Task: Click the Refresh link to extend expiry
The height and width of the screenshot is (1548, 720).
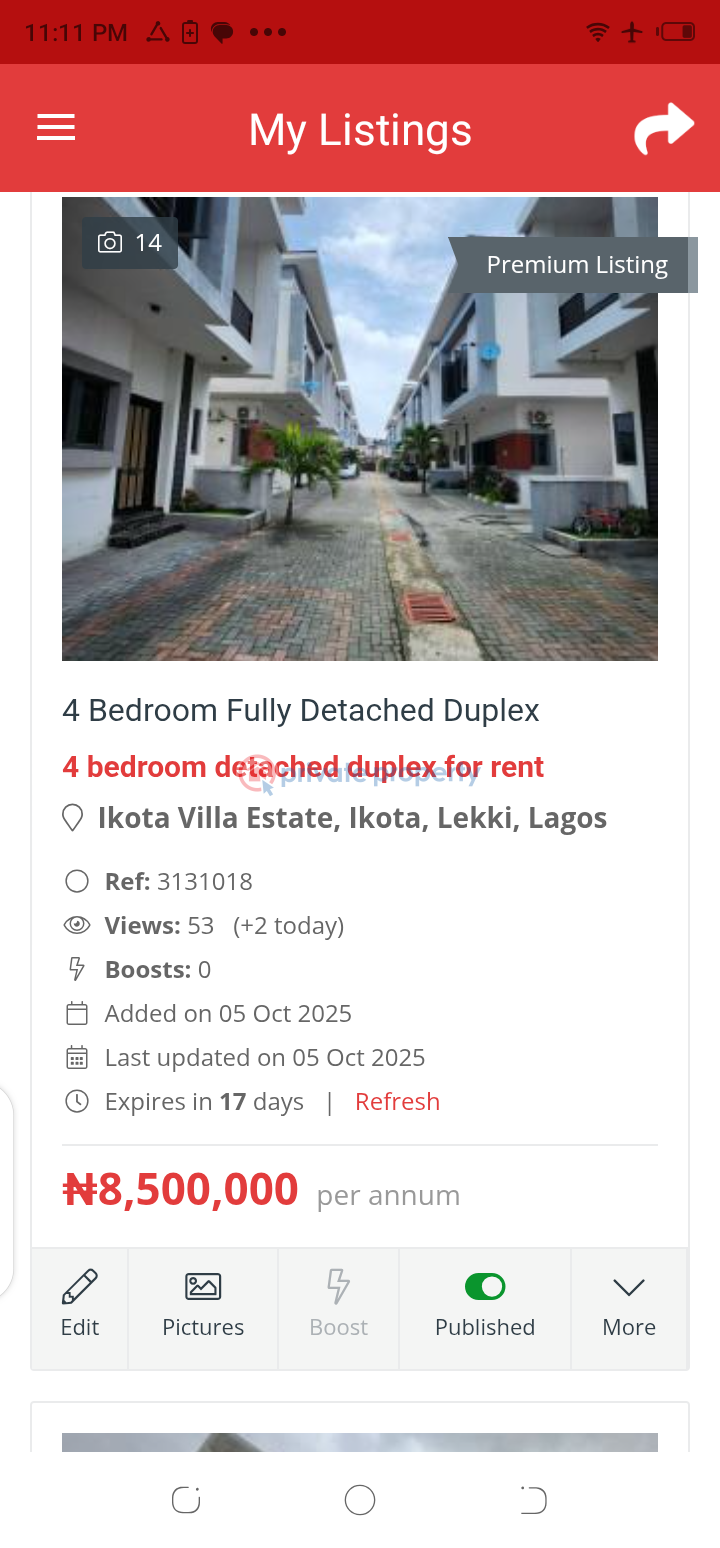Action: 397,1101
